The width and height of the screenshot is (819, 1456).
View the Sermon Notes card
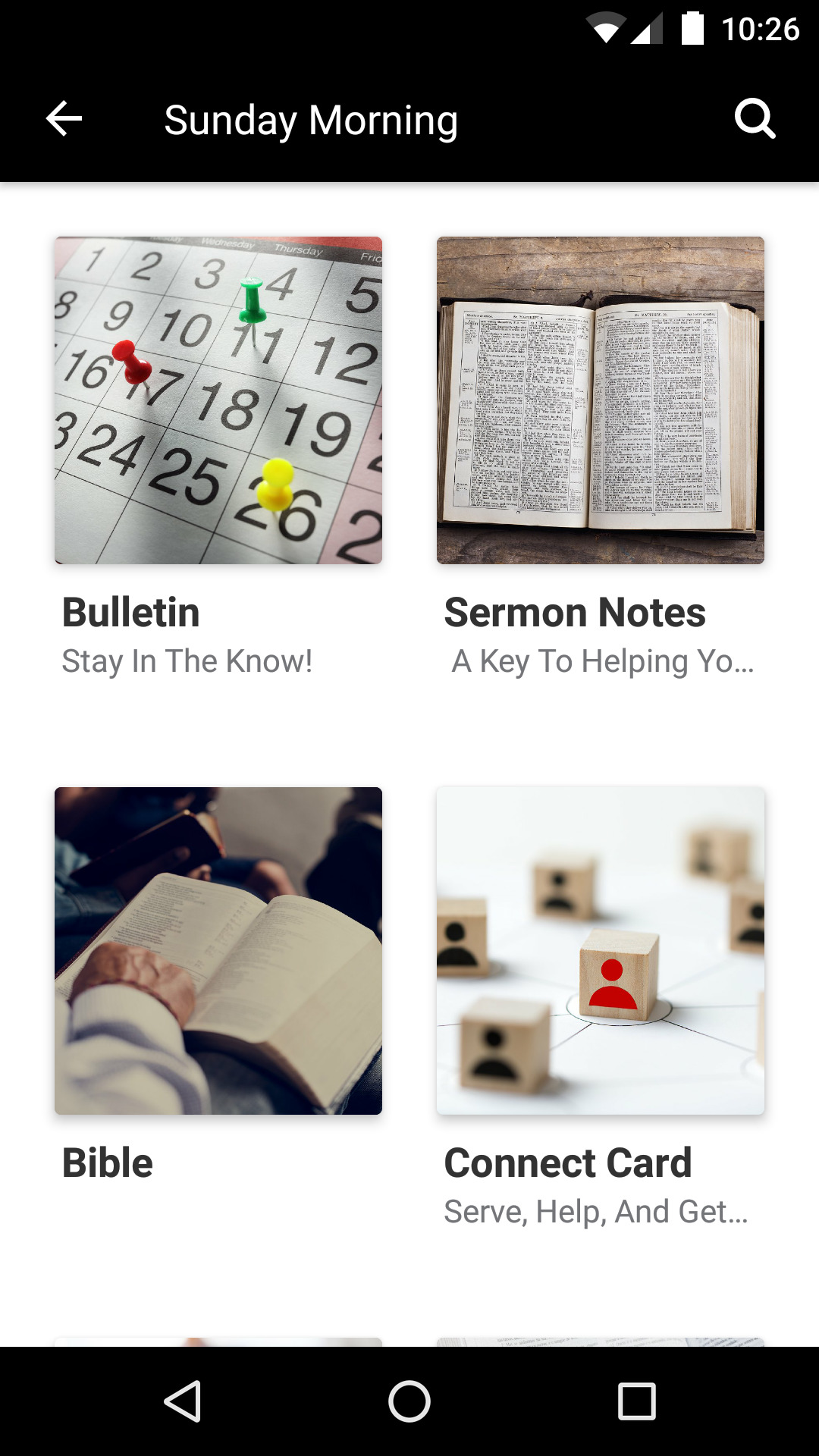coord(601,400)
